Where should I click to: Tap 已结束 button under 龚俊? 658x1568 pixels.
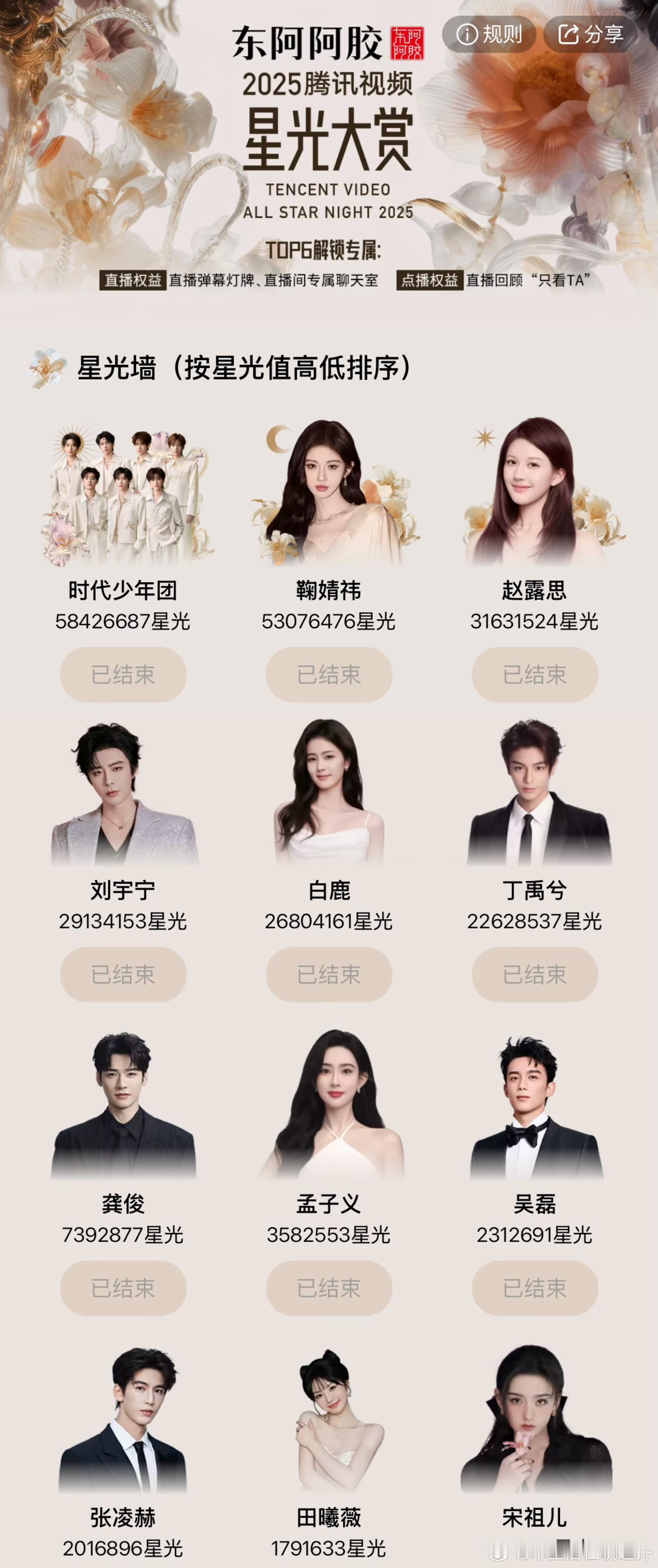pos(123,1288)
